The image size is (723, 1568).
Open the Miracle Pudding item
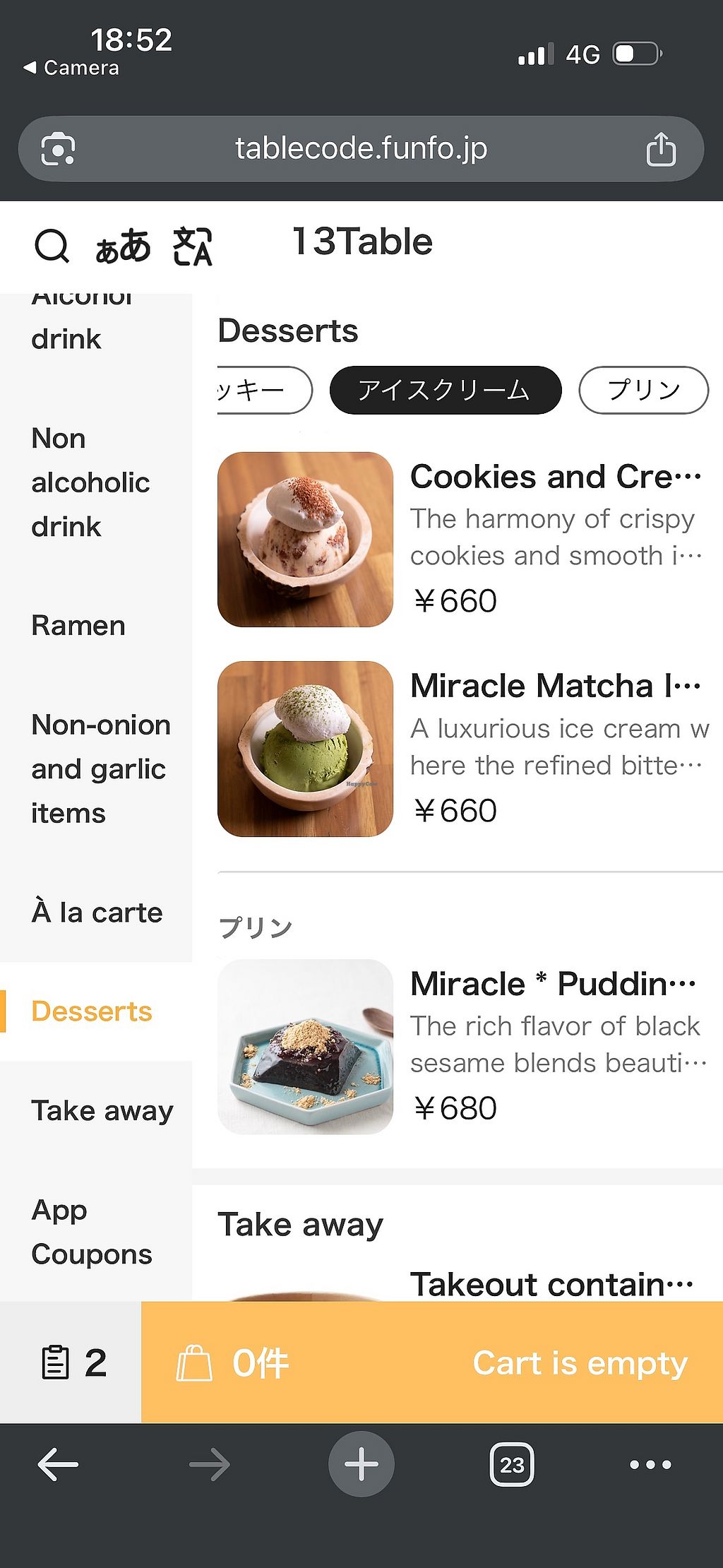coord(462,1047)
